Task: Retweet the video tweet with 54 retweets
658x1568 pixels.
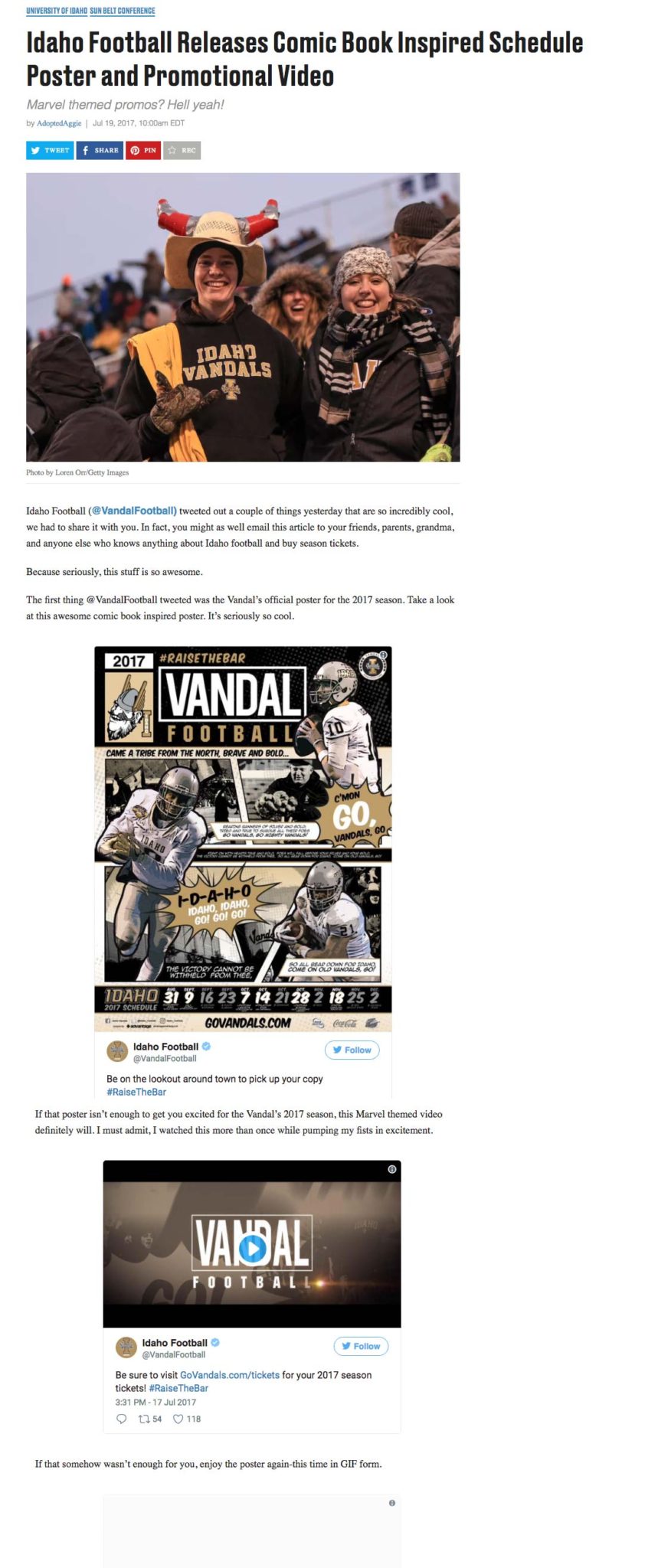Action: point(149,1419)
